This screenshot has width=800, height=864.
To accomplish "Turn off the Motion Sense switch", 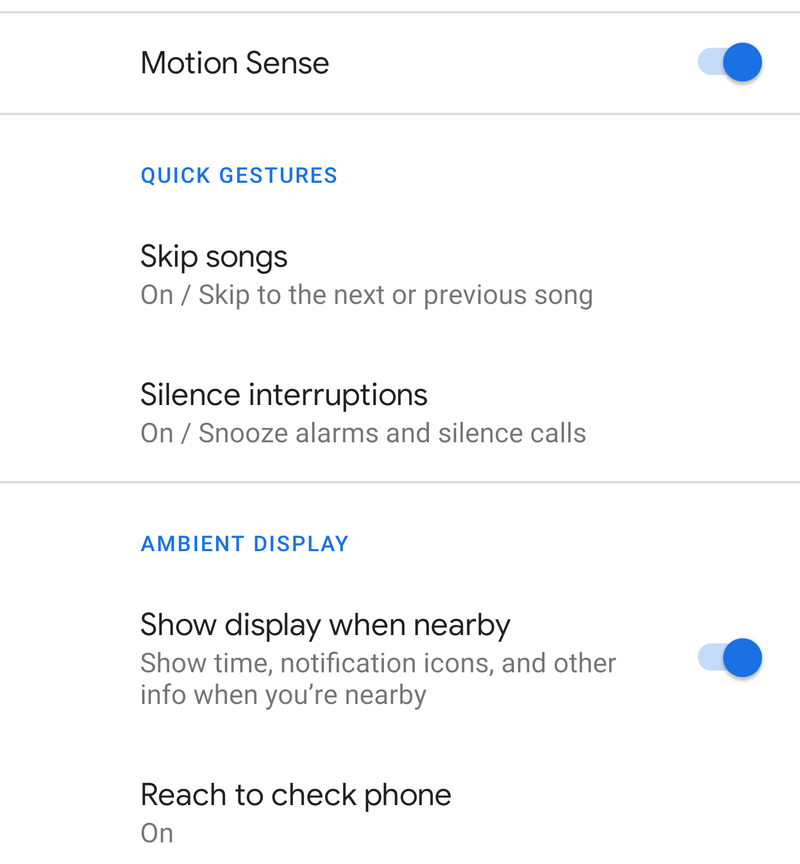I will [730, 63].
